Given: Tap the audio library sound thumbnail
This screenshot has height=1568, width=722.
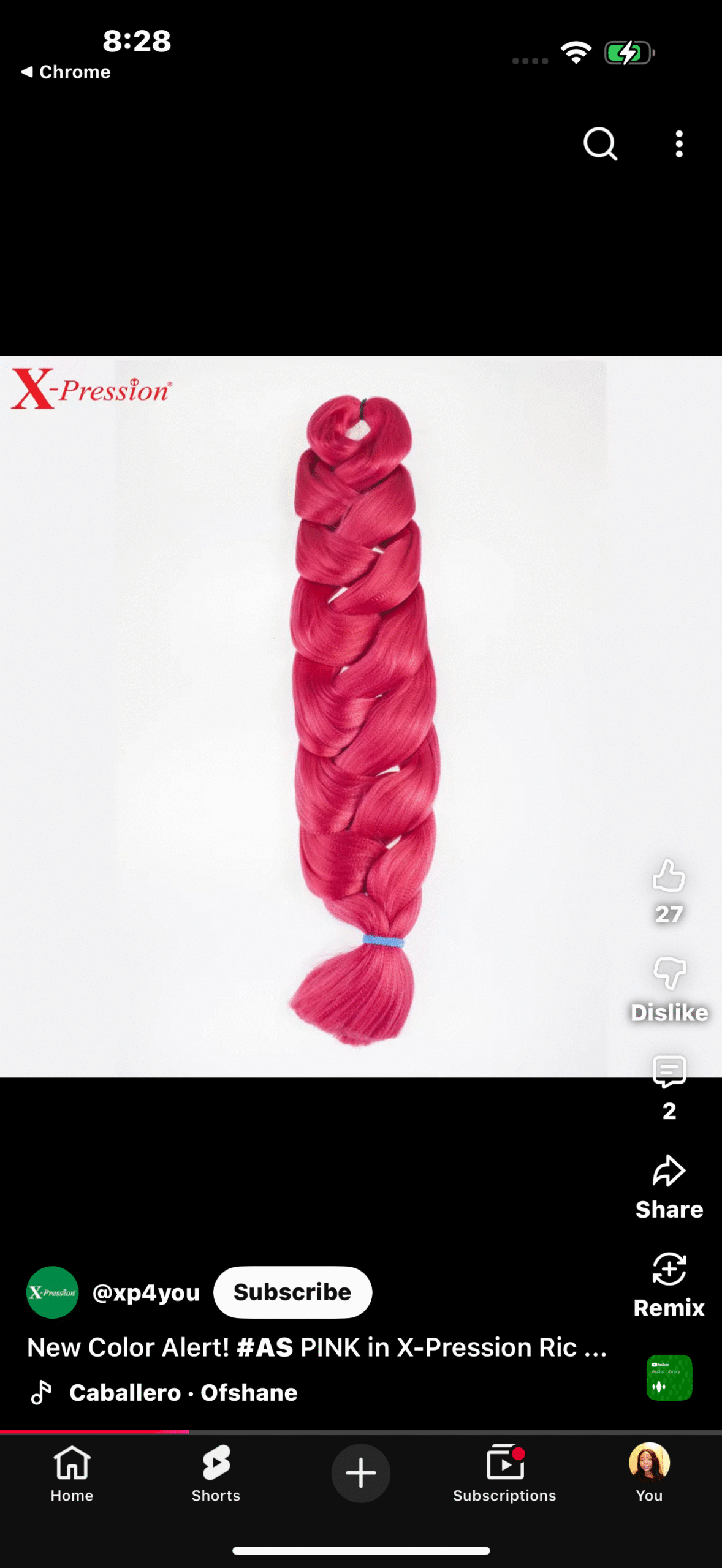Looking at the screenshot, I should tap(669, 1378).
